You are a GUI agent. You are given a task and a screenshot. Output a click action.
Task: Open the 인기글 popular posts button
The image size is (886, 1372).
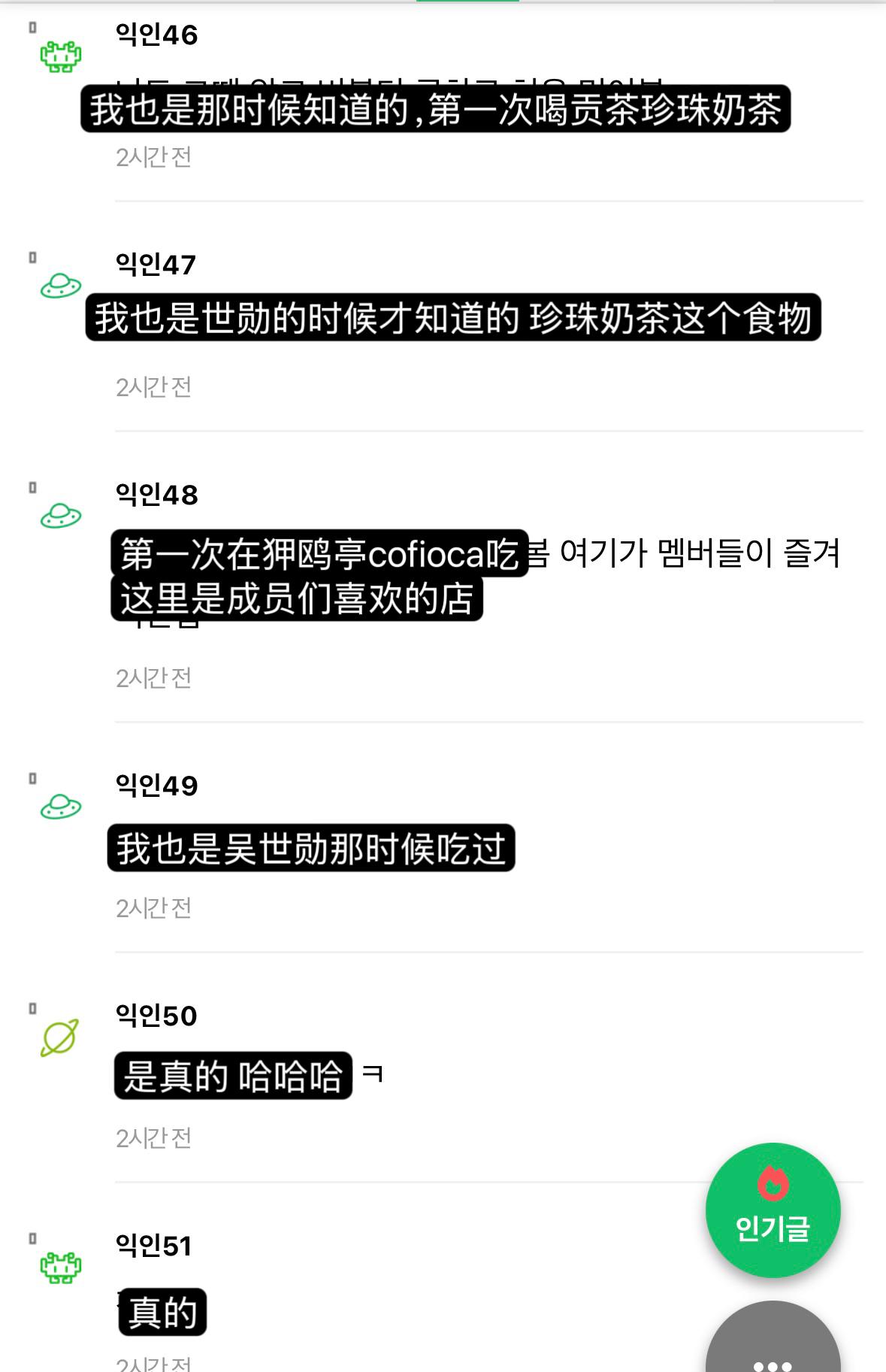click(773, 1210)
